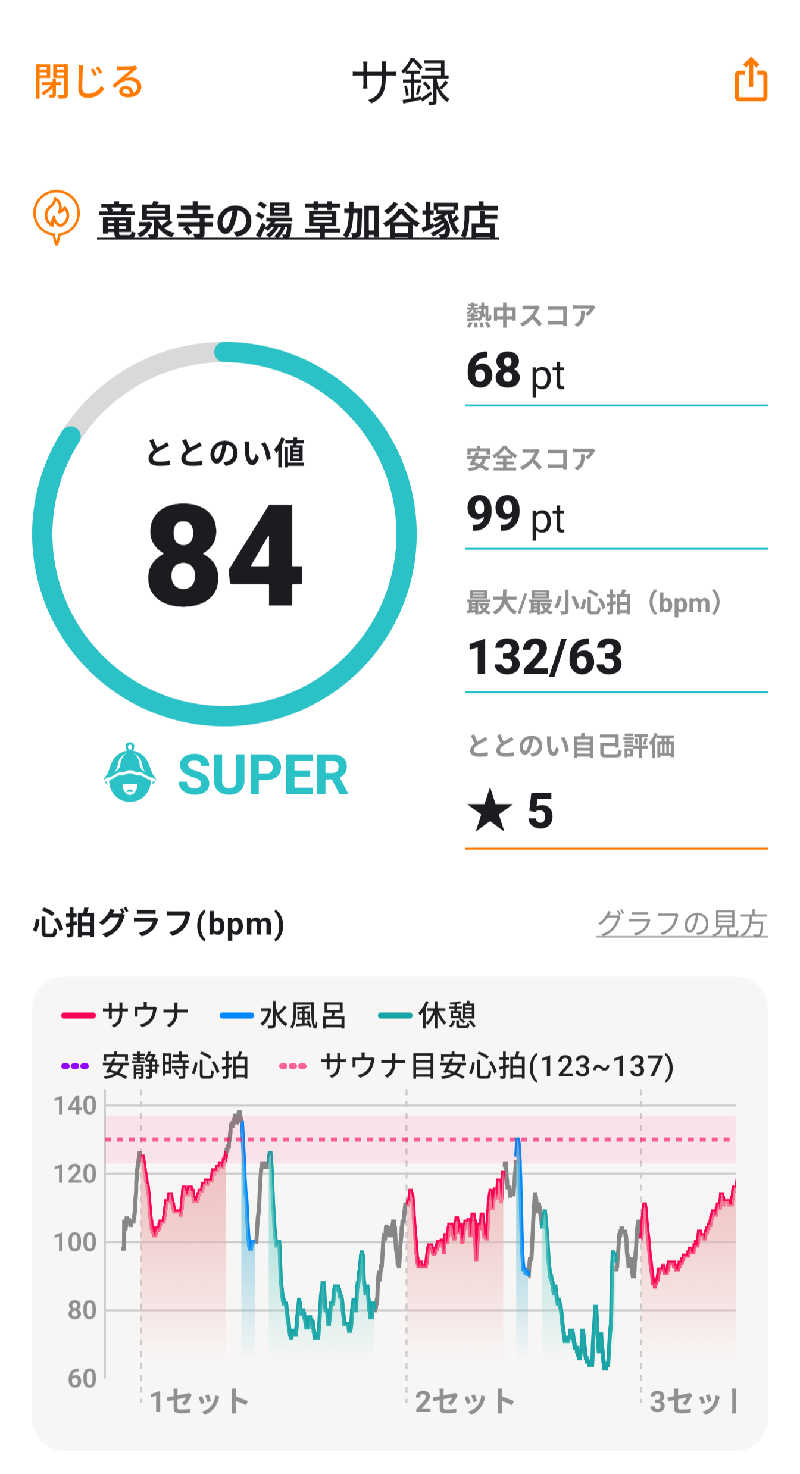Open the グラフの見方 help link
This screenshot has height=1474, width=800.
coord(682,923)
